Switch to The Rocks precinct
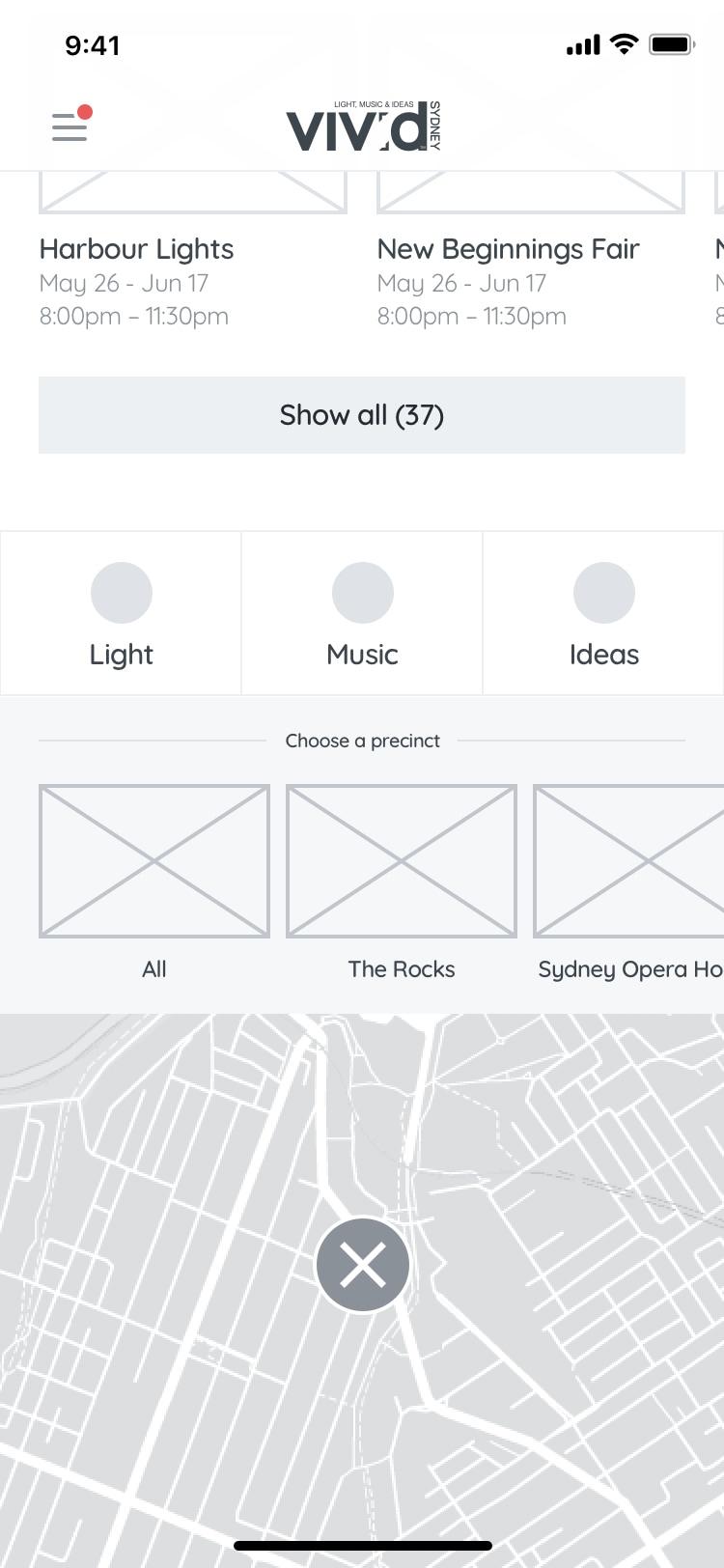The image size is (724, 1568). tap(401, 860)
